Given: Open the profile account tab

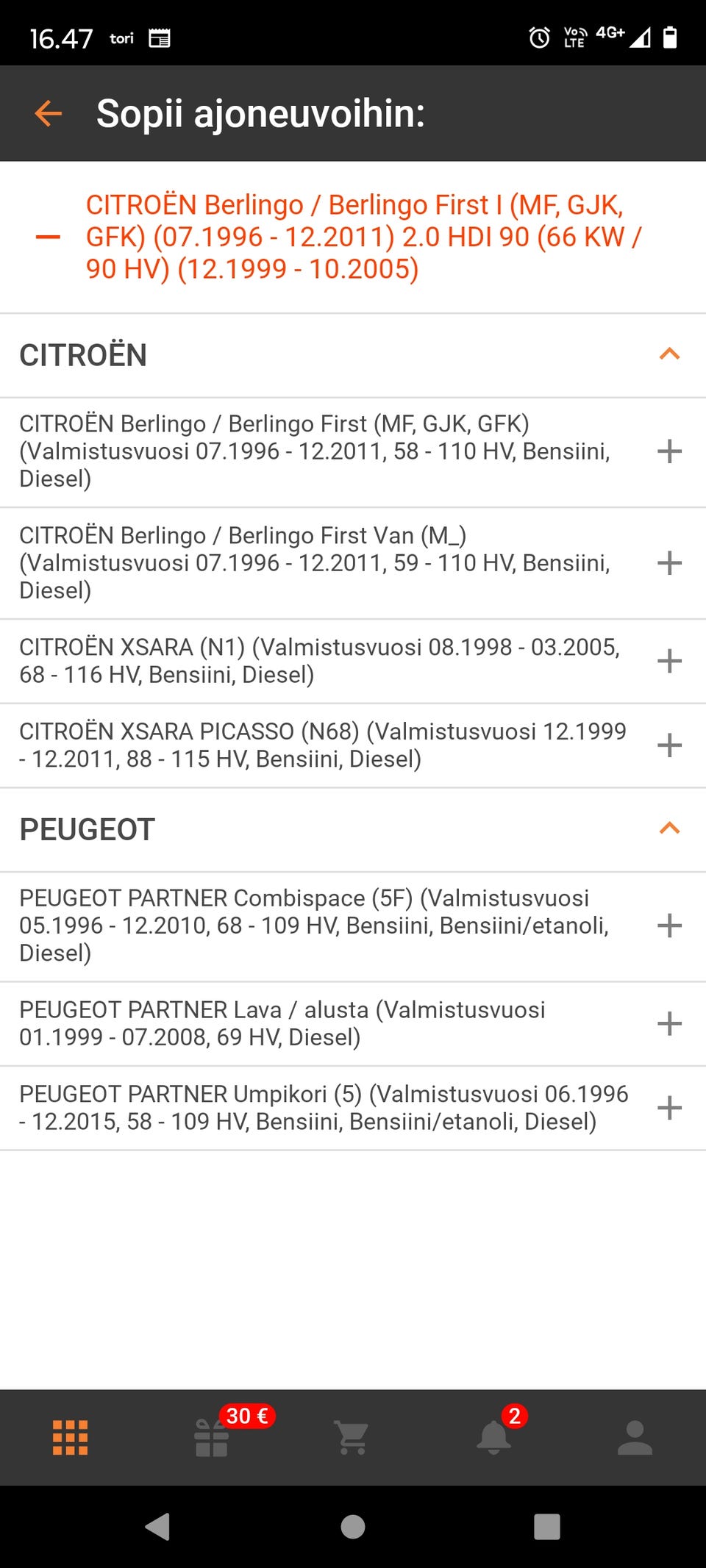Looking at the screenshot, I should (x=635, y=1437).
